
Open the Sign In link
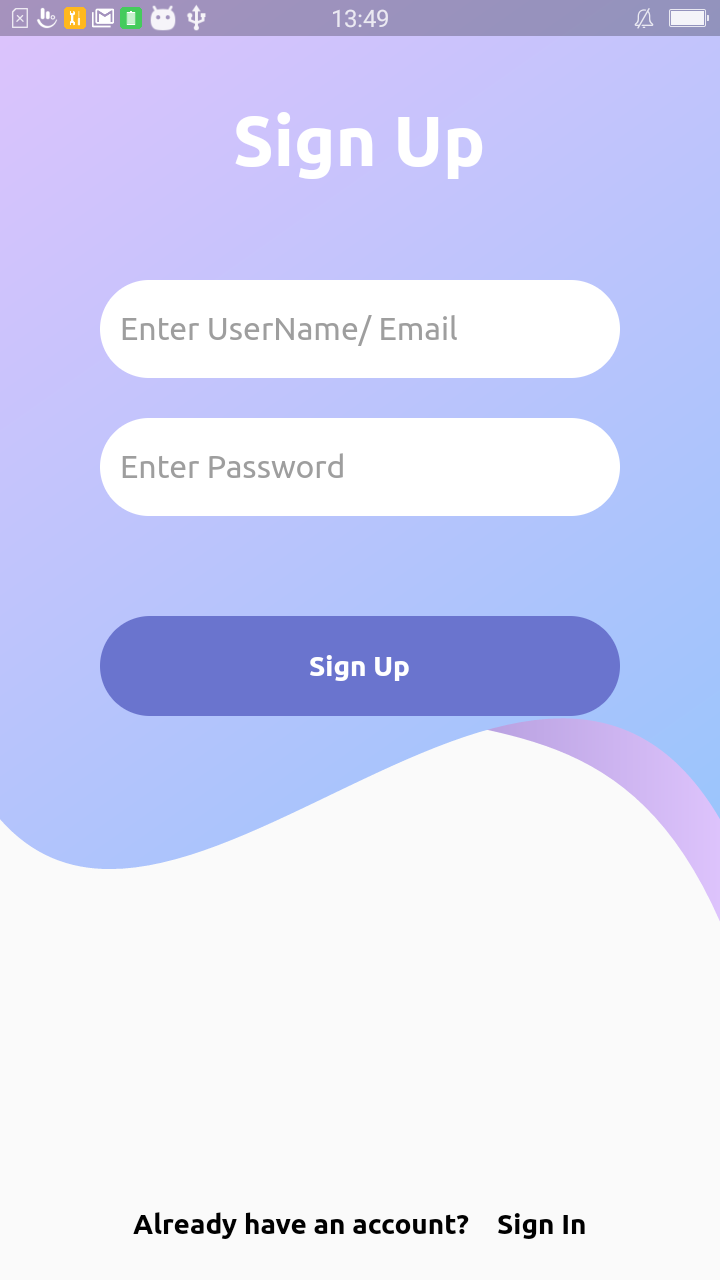pos(541,1224)
